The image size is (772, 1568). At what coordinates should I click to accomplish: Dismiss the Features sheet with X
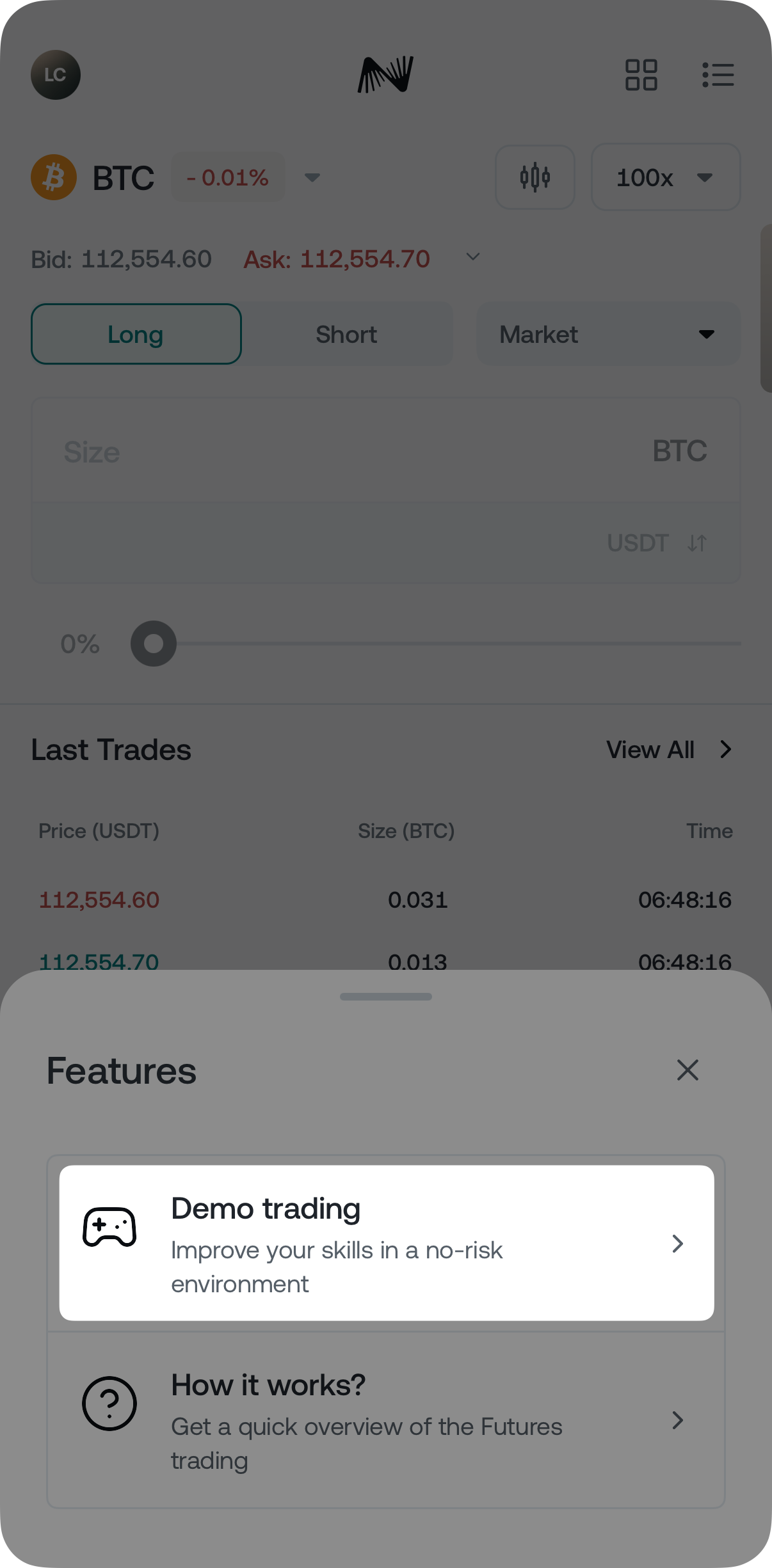tap(687, 1070)
